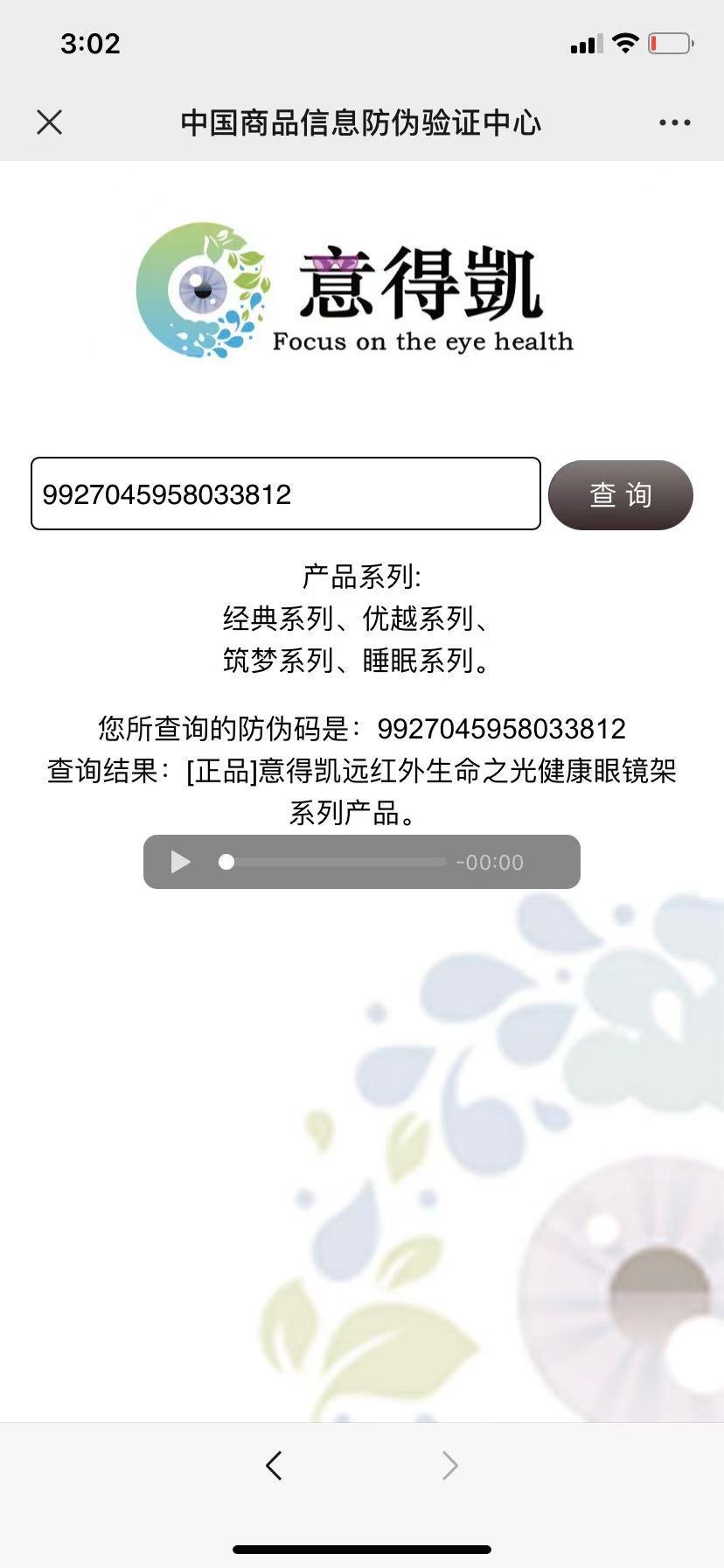Close the verification web page
The image size is (724, 1568).
tap(50, 122)
